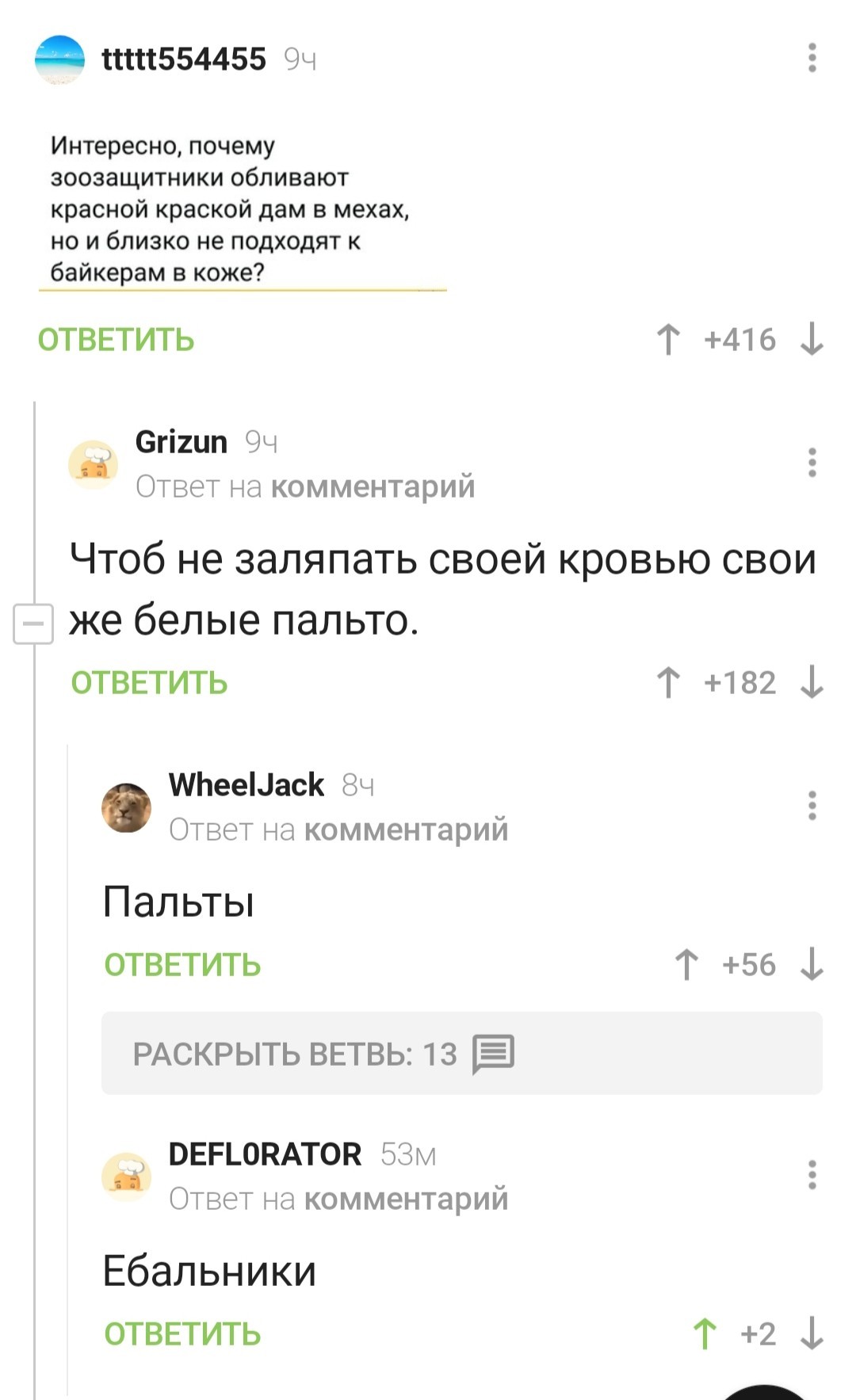This screenshot has height=1400, width=856.
Task: Open overflow menu on WheelJack's comment
Action: 812,805
